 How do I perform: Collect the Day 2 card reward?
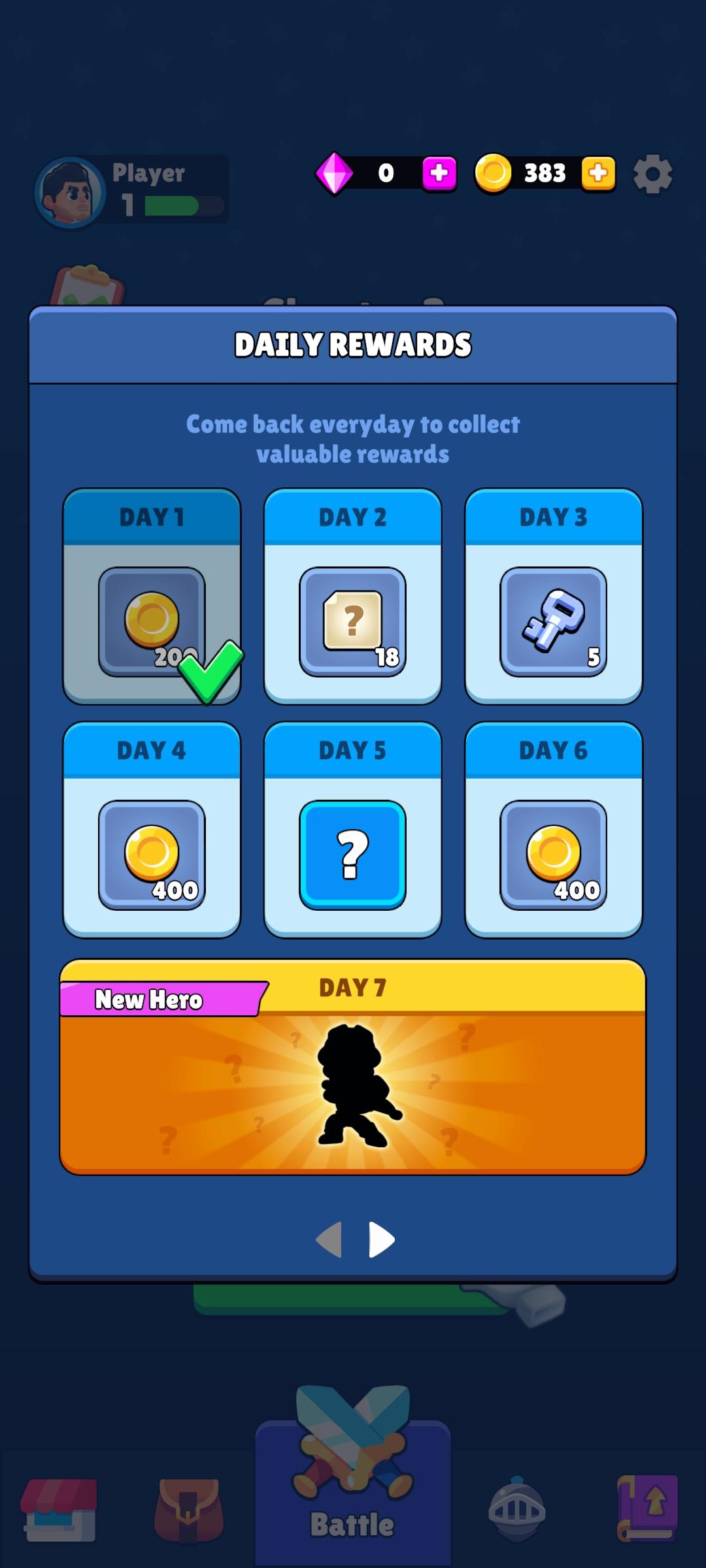point(352,621)
